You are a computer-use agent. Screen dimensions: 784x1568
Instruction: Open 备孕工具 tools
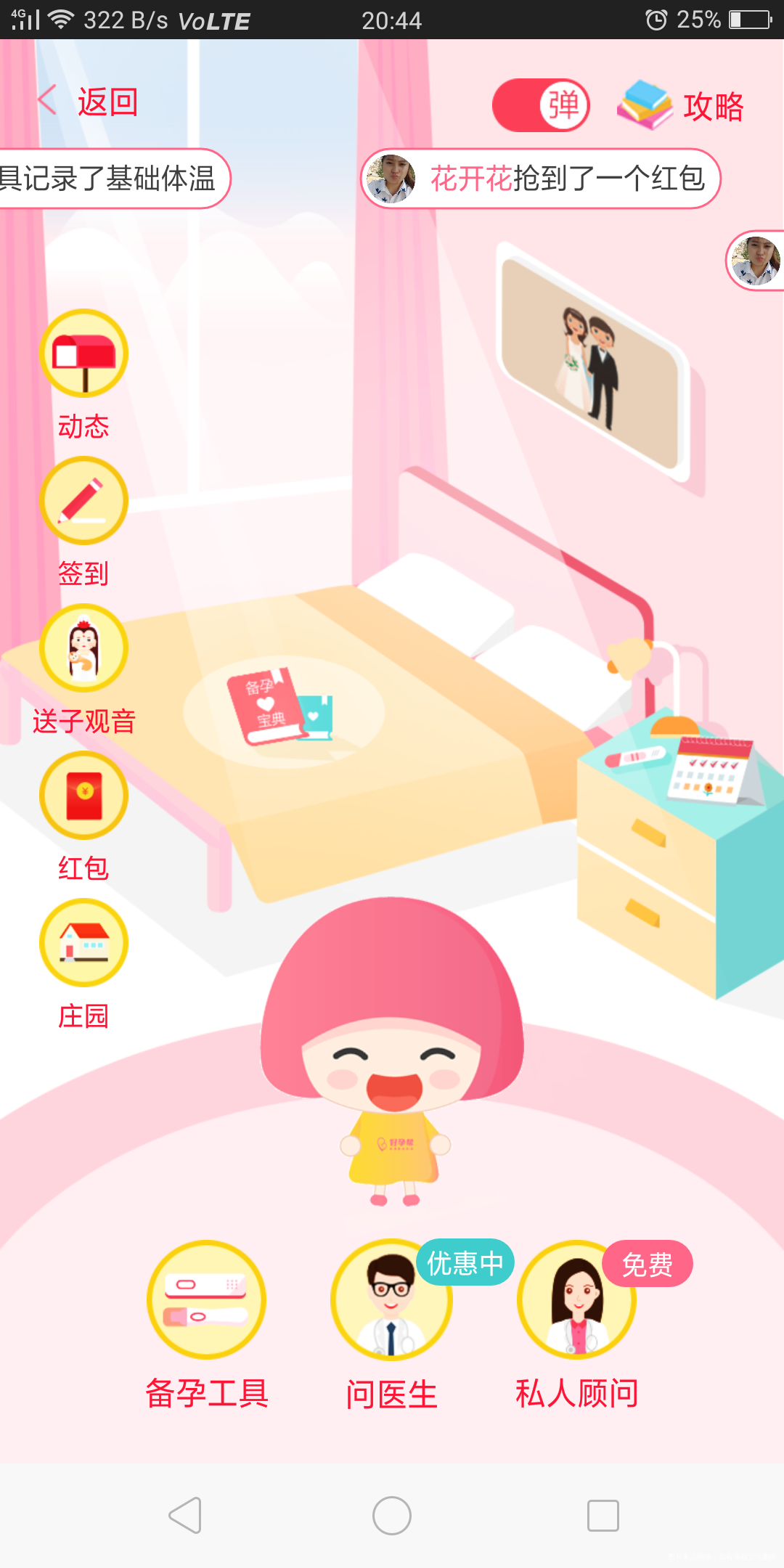pyautogui.click(x=207, y=1301)
